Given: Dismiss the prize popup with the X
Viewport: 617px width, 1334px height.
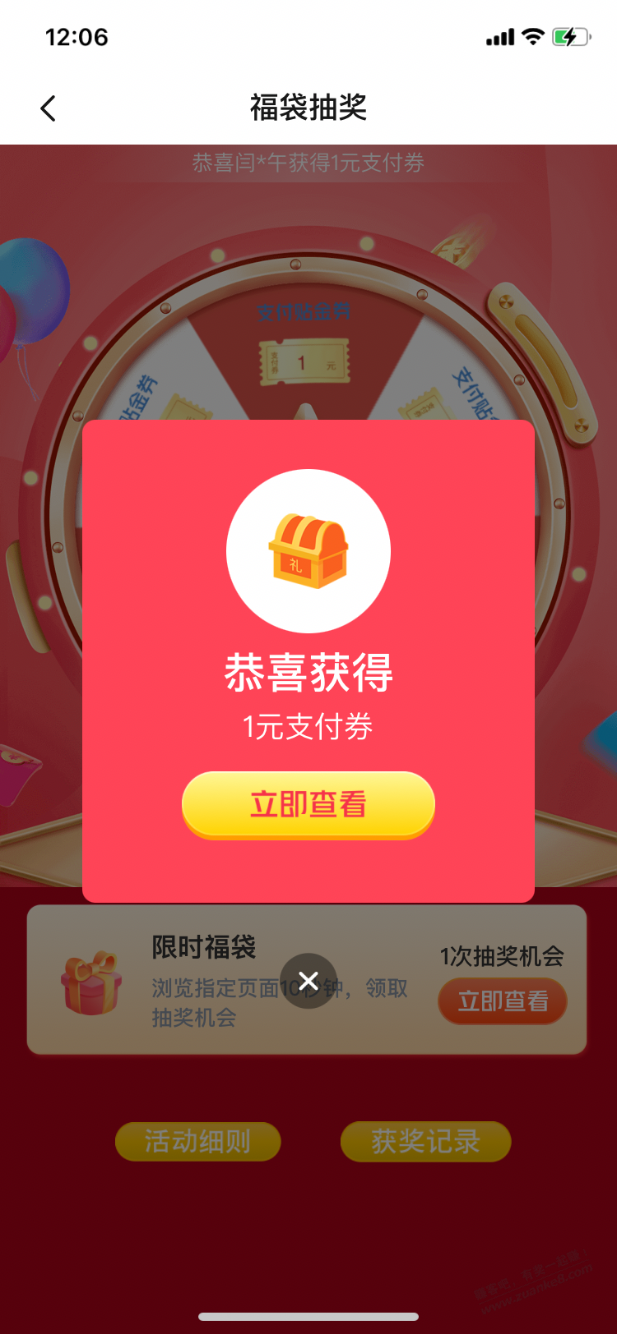Looking at the screenshot, I should click(308, 981).
